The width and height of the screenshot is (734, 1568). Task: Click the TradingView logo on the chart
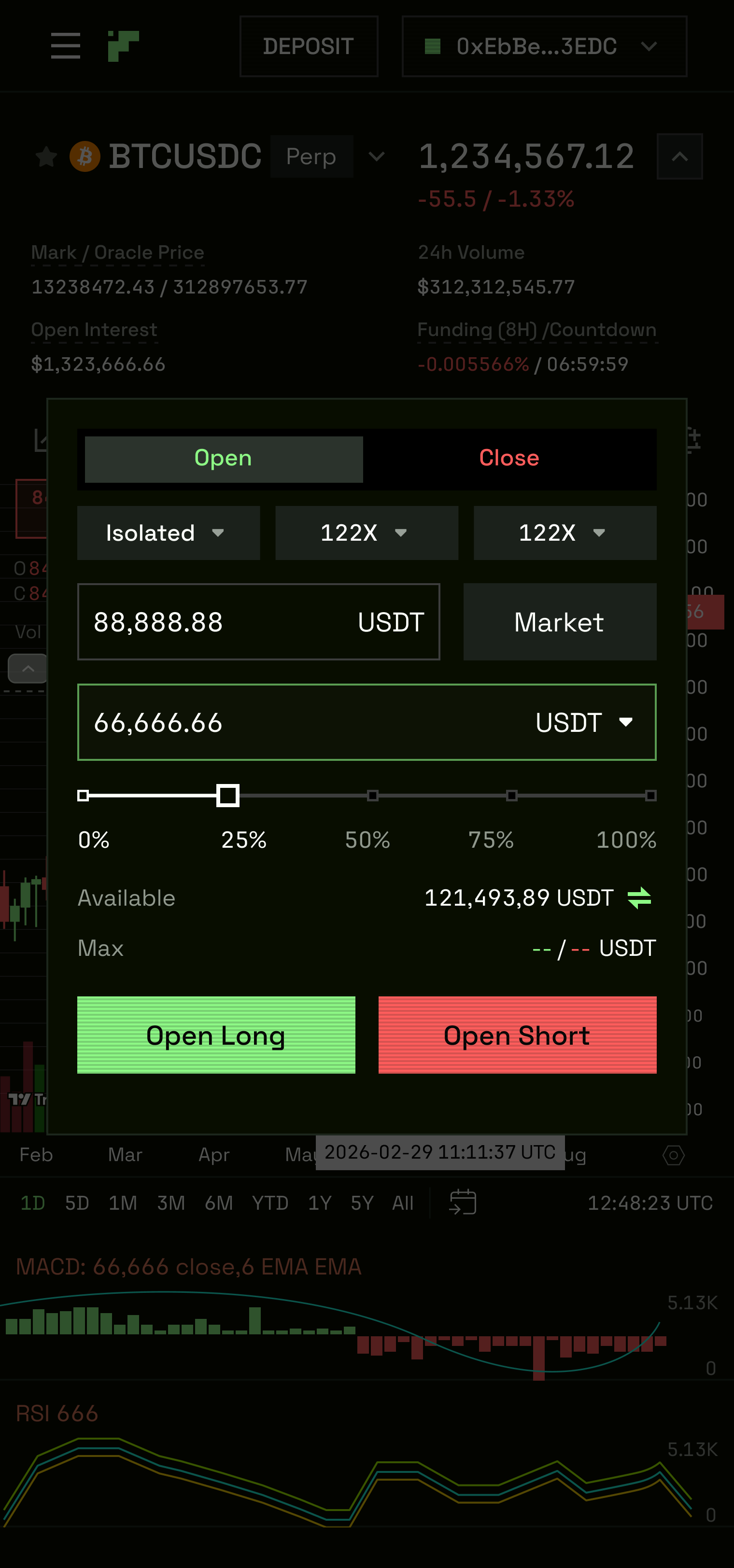pos(20,1100)
